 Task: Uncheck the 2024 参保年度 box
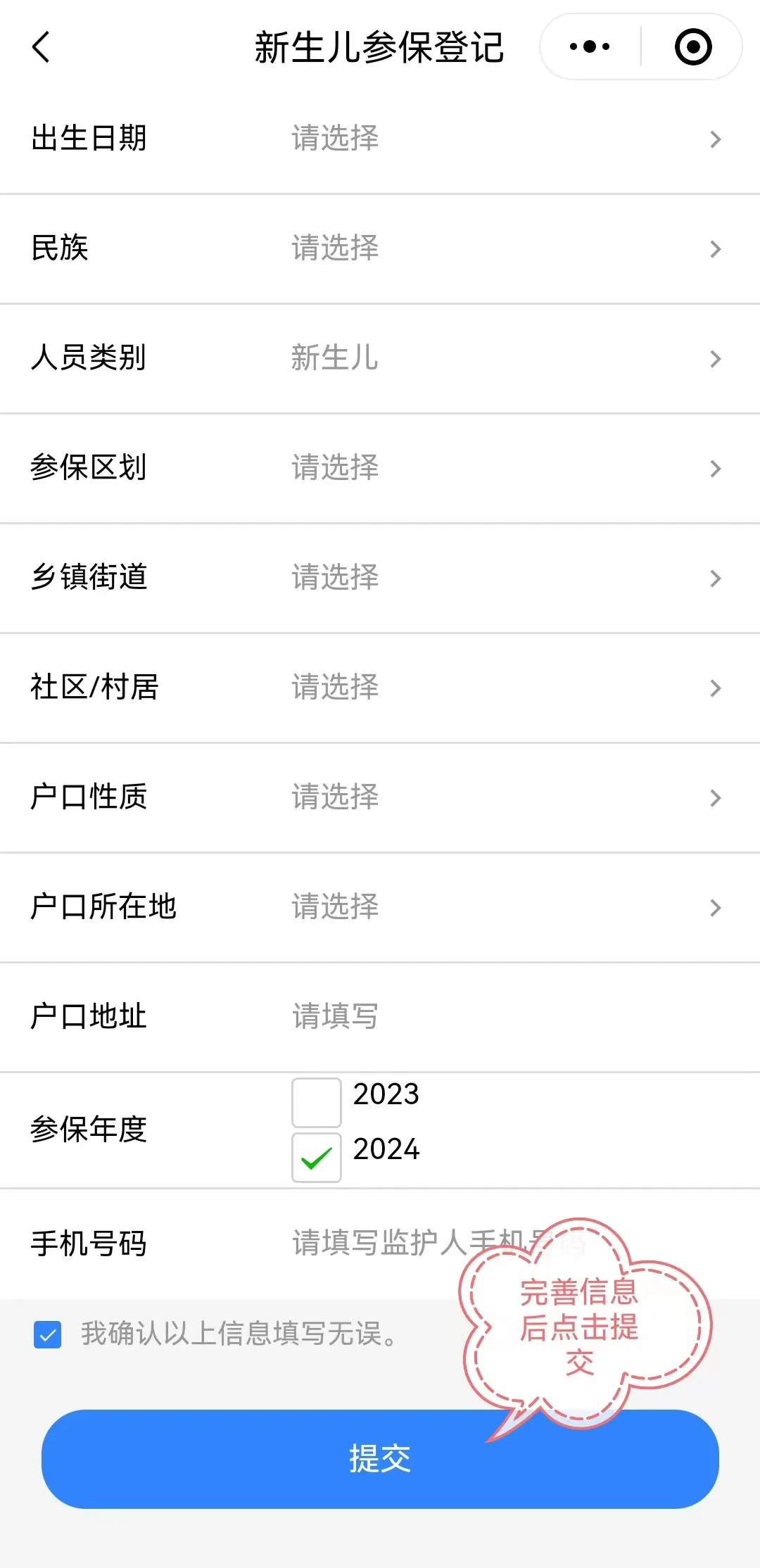point(317,1157)
